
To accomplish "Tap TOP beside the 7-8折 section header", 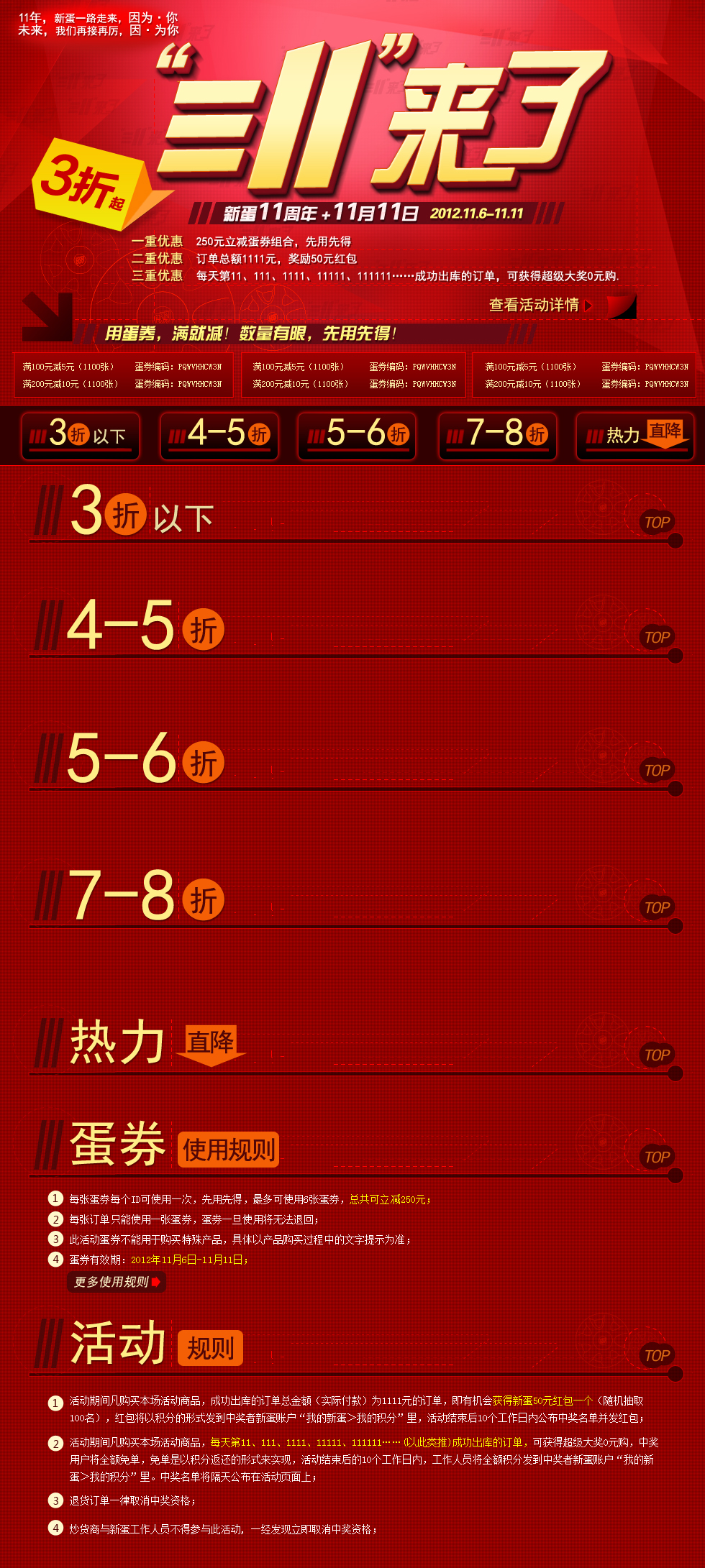I will click(x=657, y=908).
